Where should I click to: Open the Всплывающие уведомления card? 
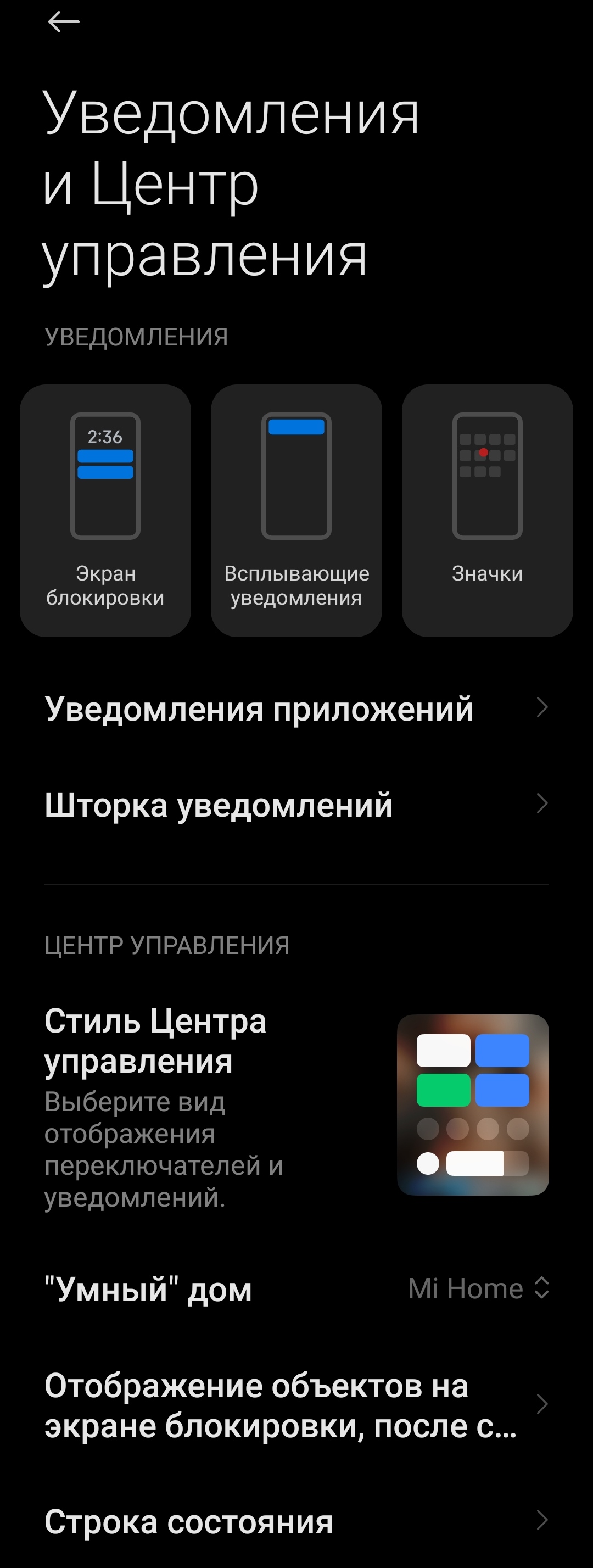(x=296, y=510)
